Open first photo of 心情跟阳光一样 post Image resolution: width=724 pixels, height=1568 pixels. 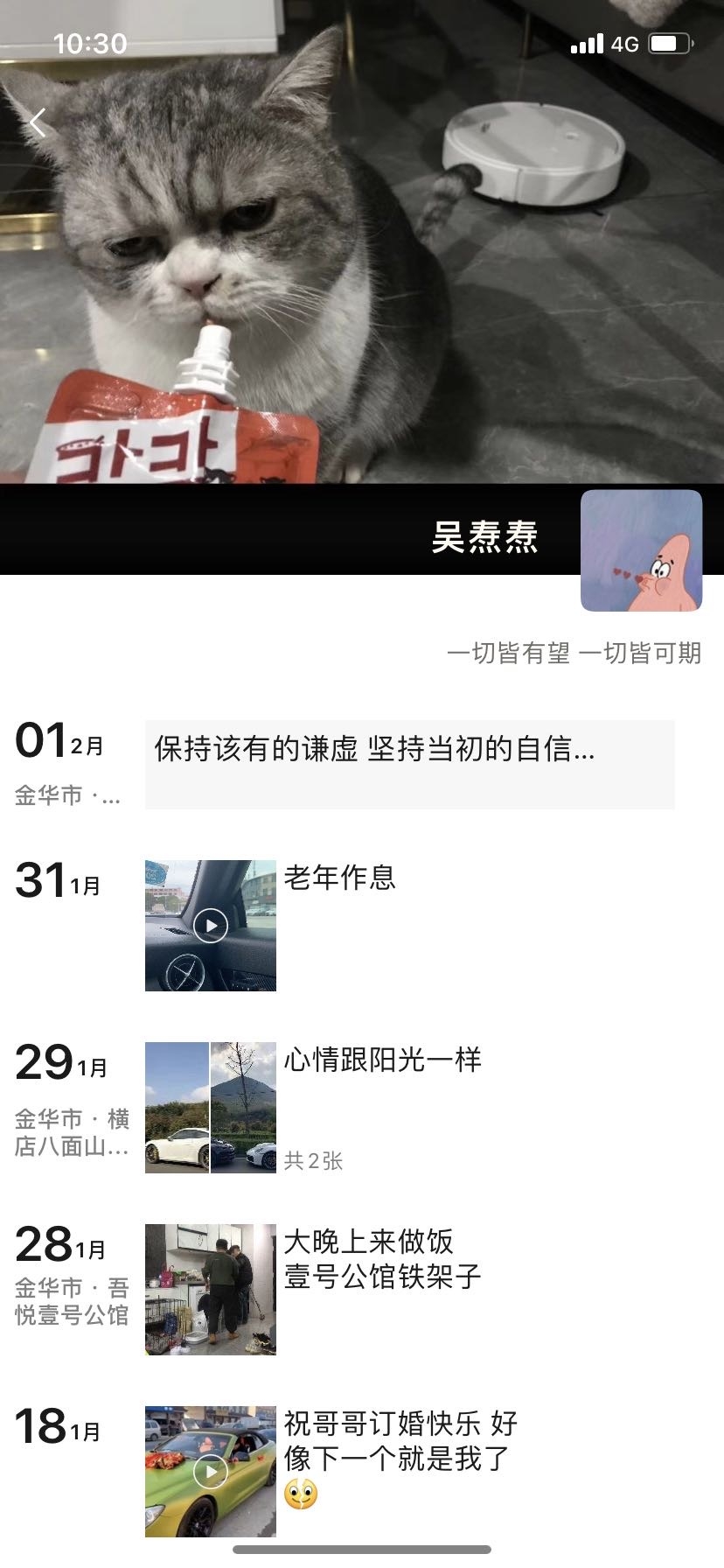(x=177, y=1107)
